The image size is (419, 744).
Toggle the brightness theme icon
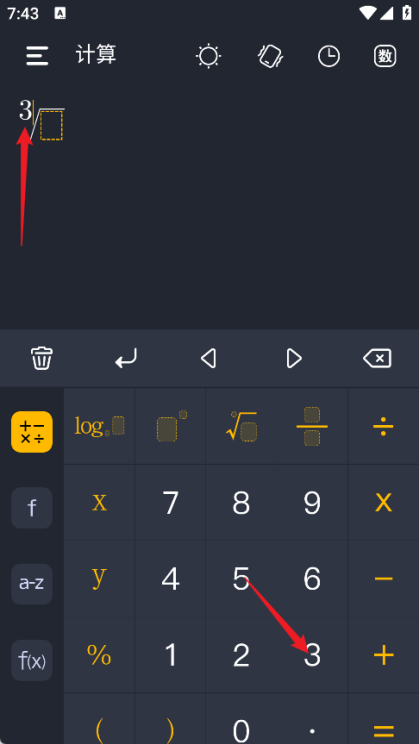[x=208, y=56]
